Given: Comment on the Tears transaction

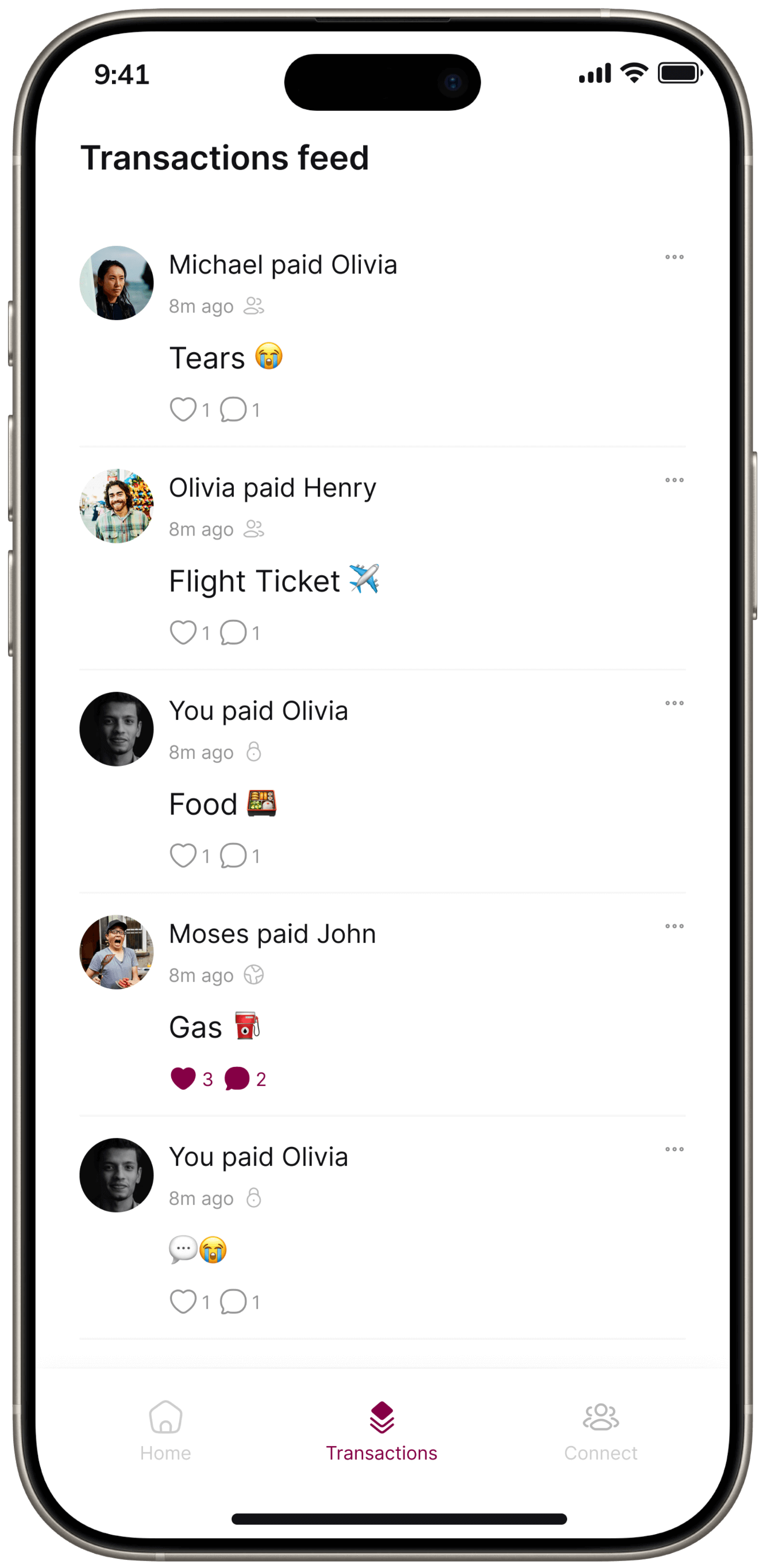Looking at the screenshot, I should coord(233,410).
